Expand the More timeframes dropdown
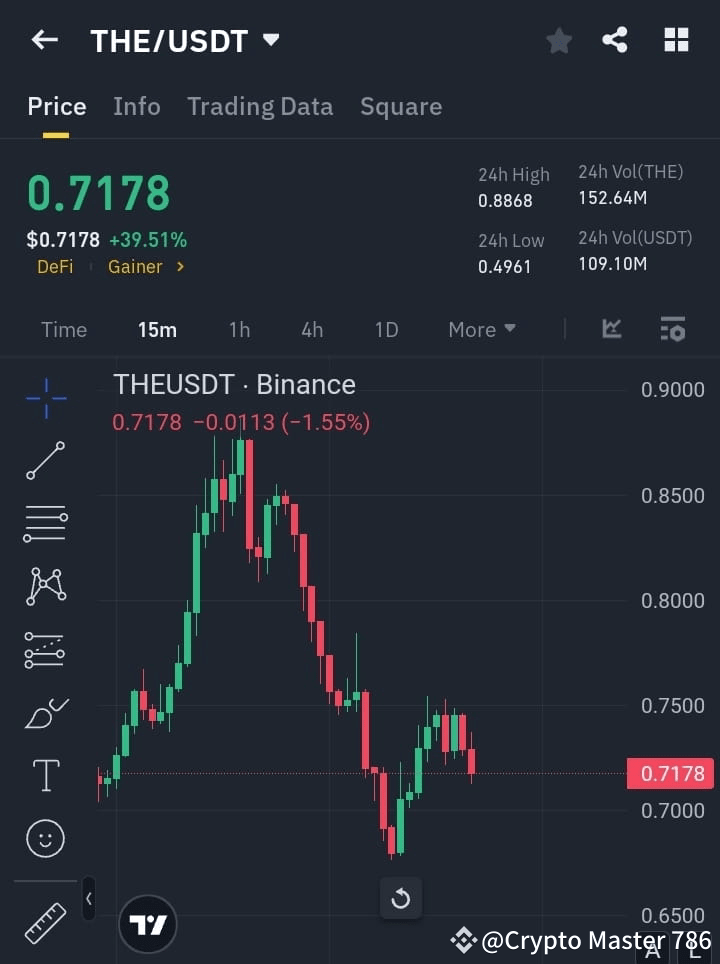Image resolution: width=720 pixels, height=964 pixels. pos(481,329)
